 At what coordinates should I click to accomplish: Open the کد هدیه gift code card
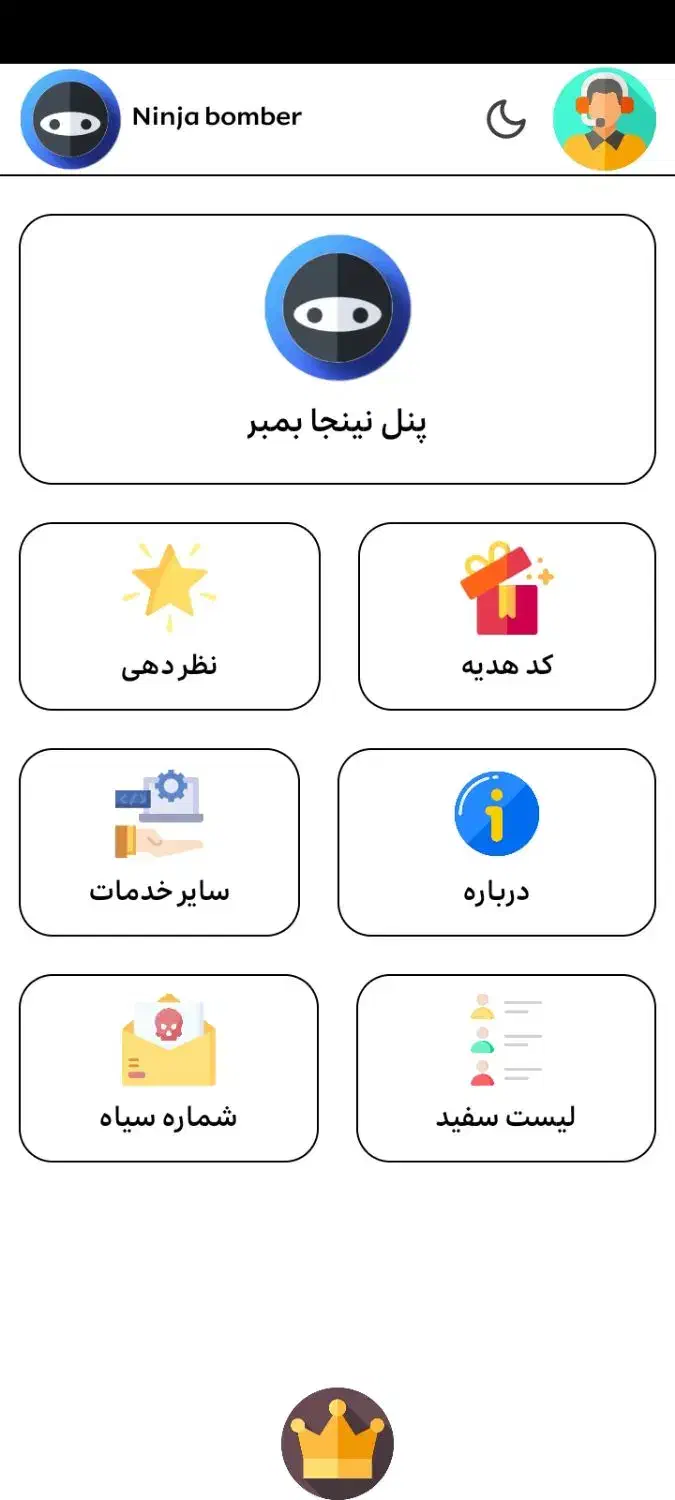(x=507, y=616)
